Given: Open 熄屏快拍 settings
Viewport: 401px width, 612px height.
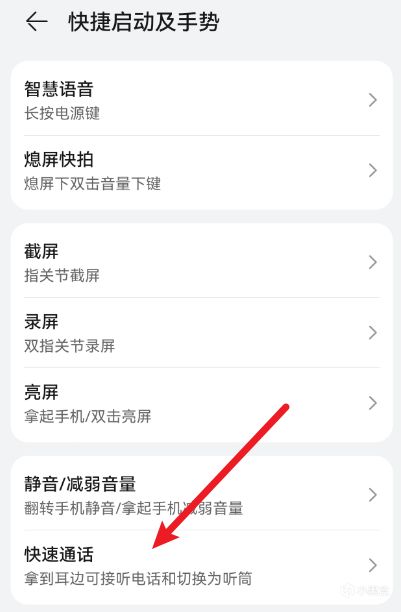Looking at the screenshot, I should (x=201, y=171).
